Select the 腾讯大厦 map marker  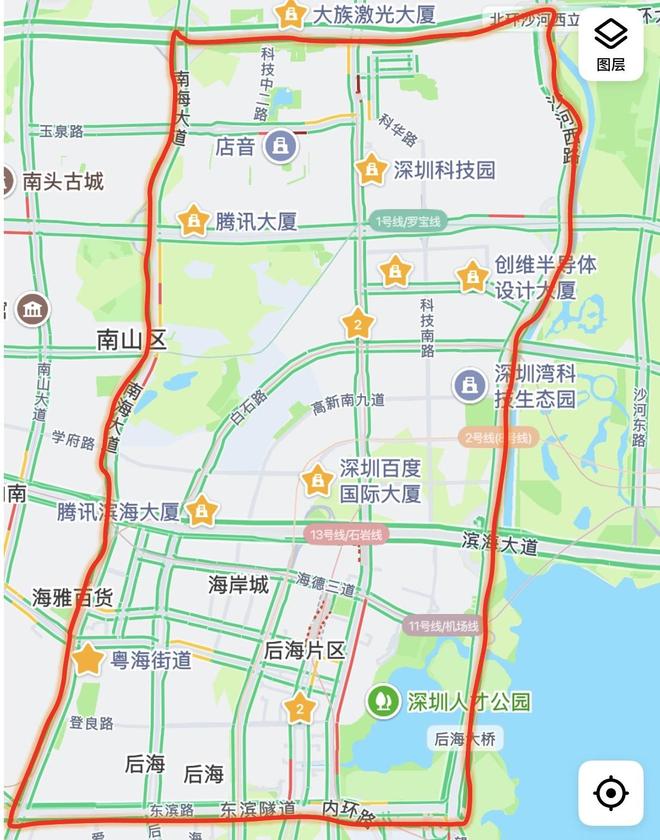pyautogui.click(x=192, y=221)
